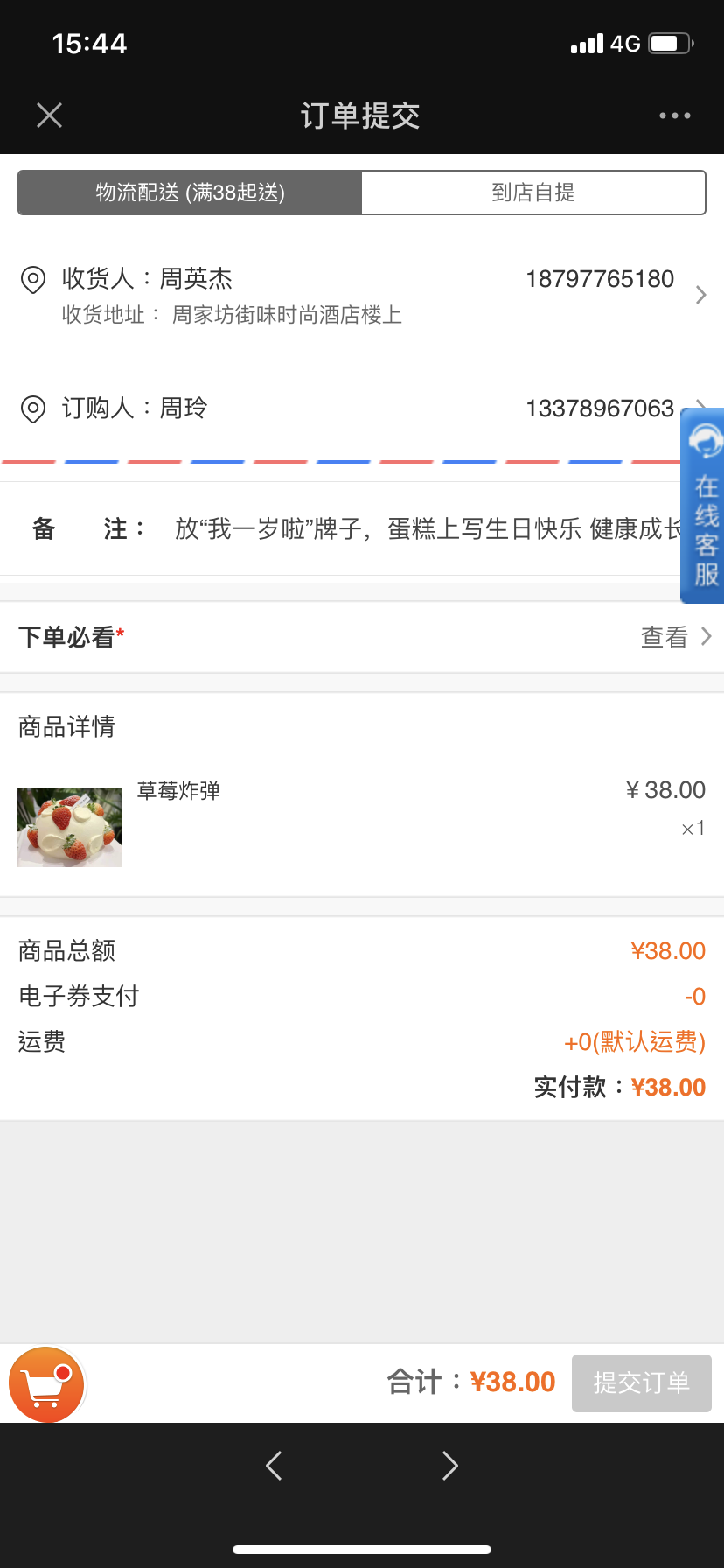Go forward with browser forward arrow

tap(449, 1465)
